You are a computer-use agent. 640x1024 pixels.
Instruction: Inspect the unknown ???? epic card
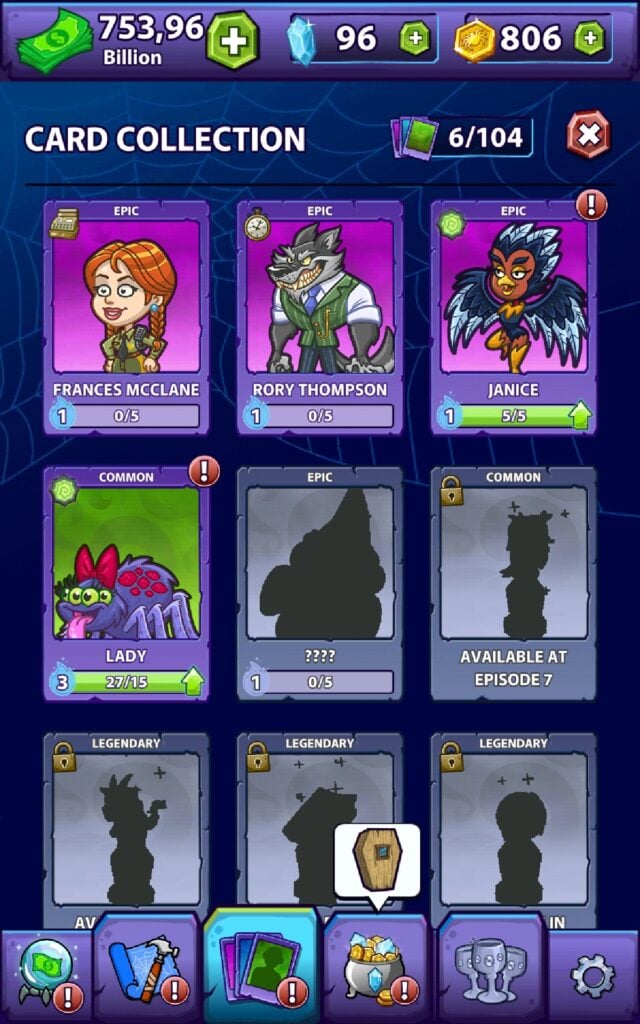click(x=320, y=583)
